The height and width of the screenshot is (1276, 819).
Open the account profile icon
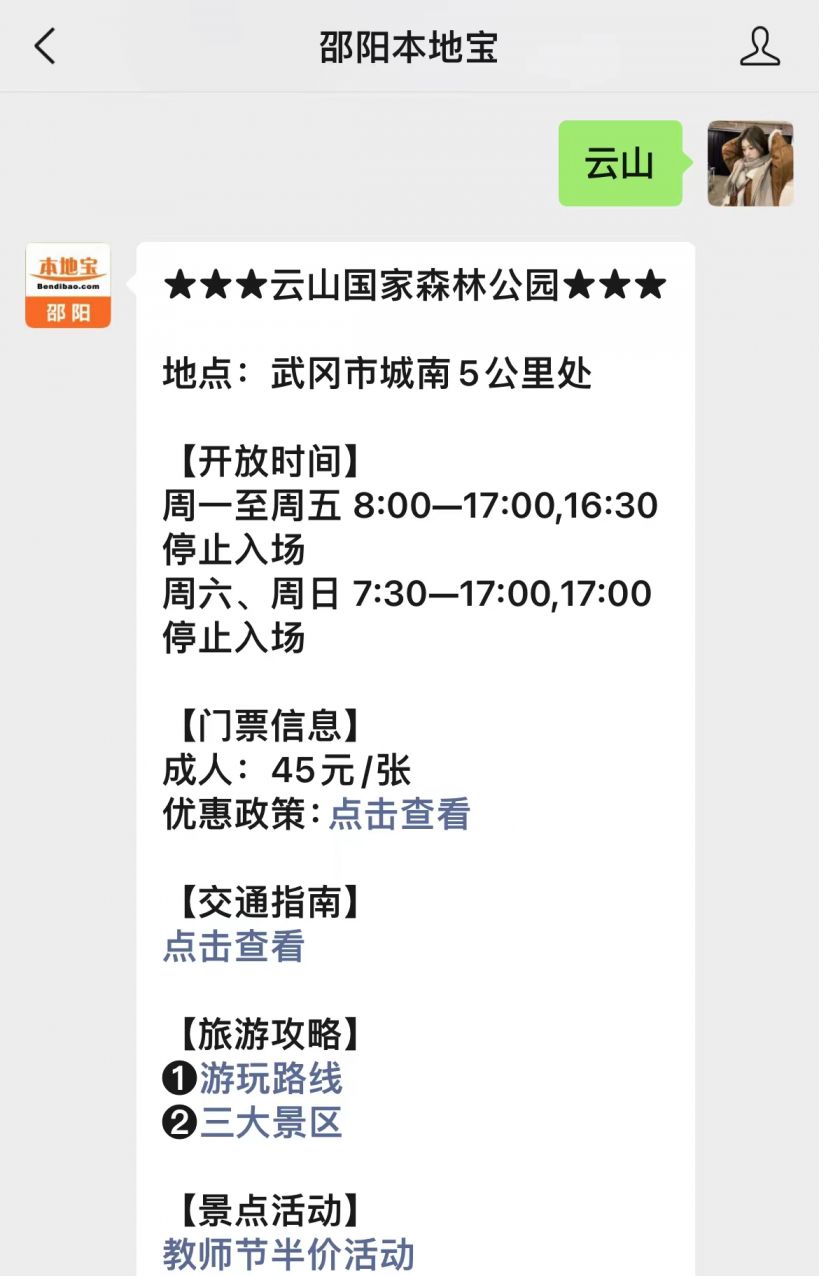pyautogui.click(x=759, y=46)
